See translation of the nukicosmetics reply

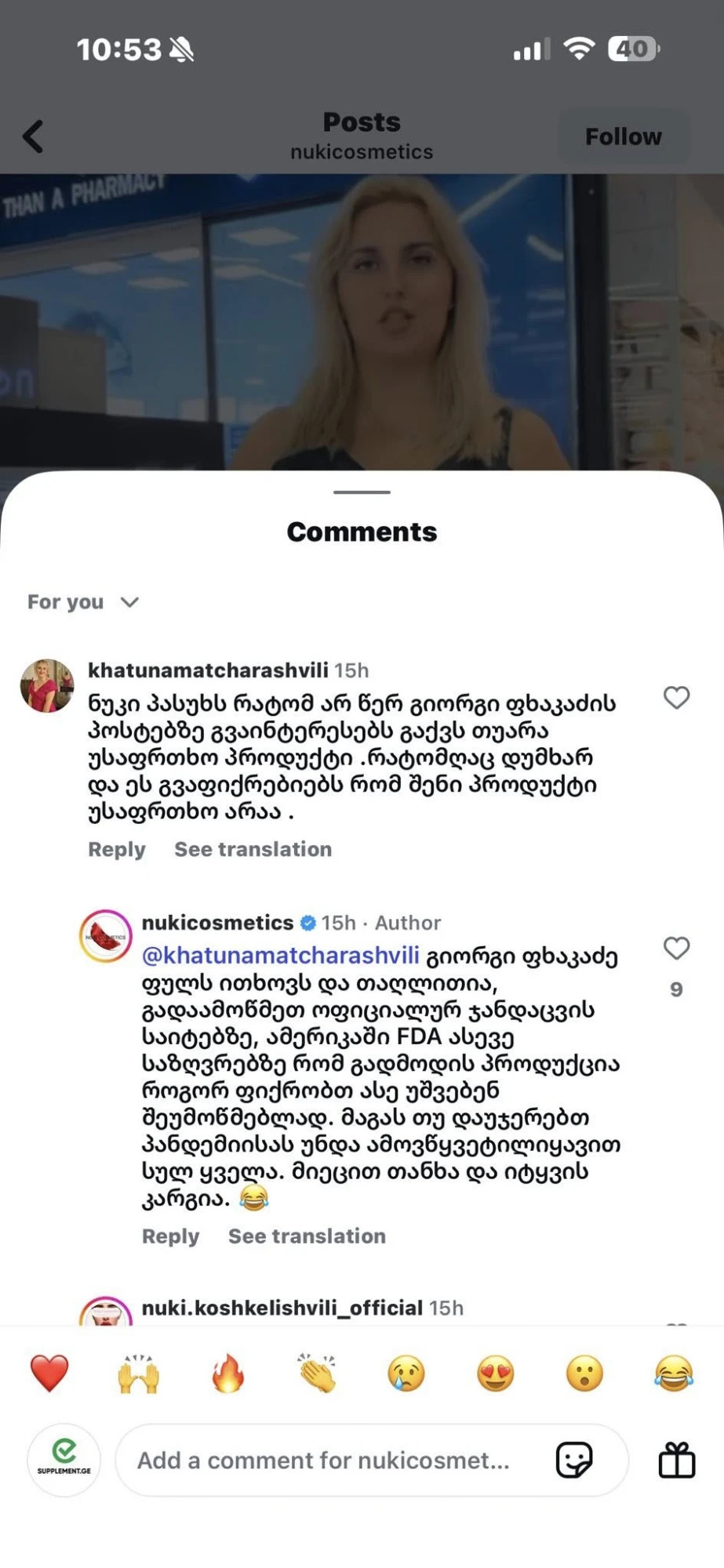click(307, 1236)
